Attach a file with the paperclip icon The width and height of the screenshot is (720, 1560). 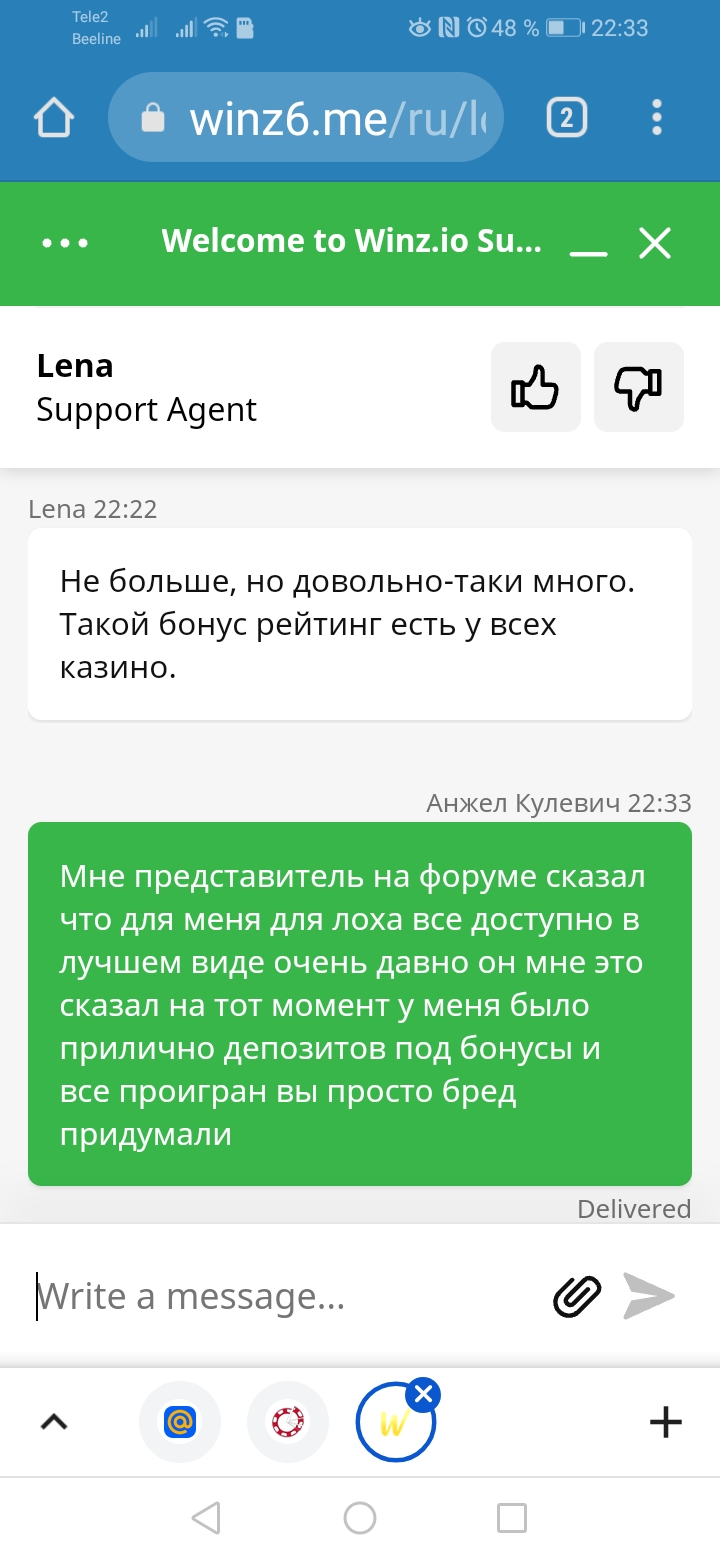click(x=577, y=1296)
